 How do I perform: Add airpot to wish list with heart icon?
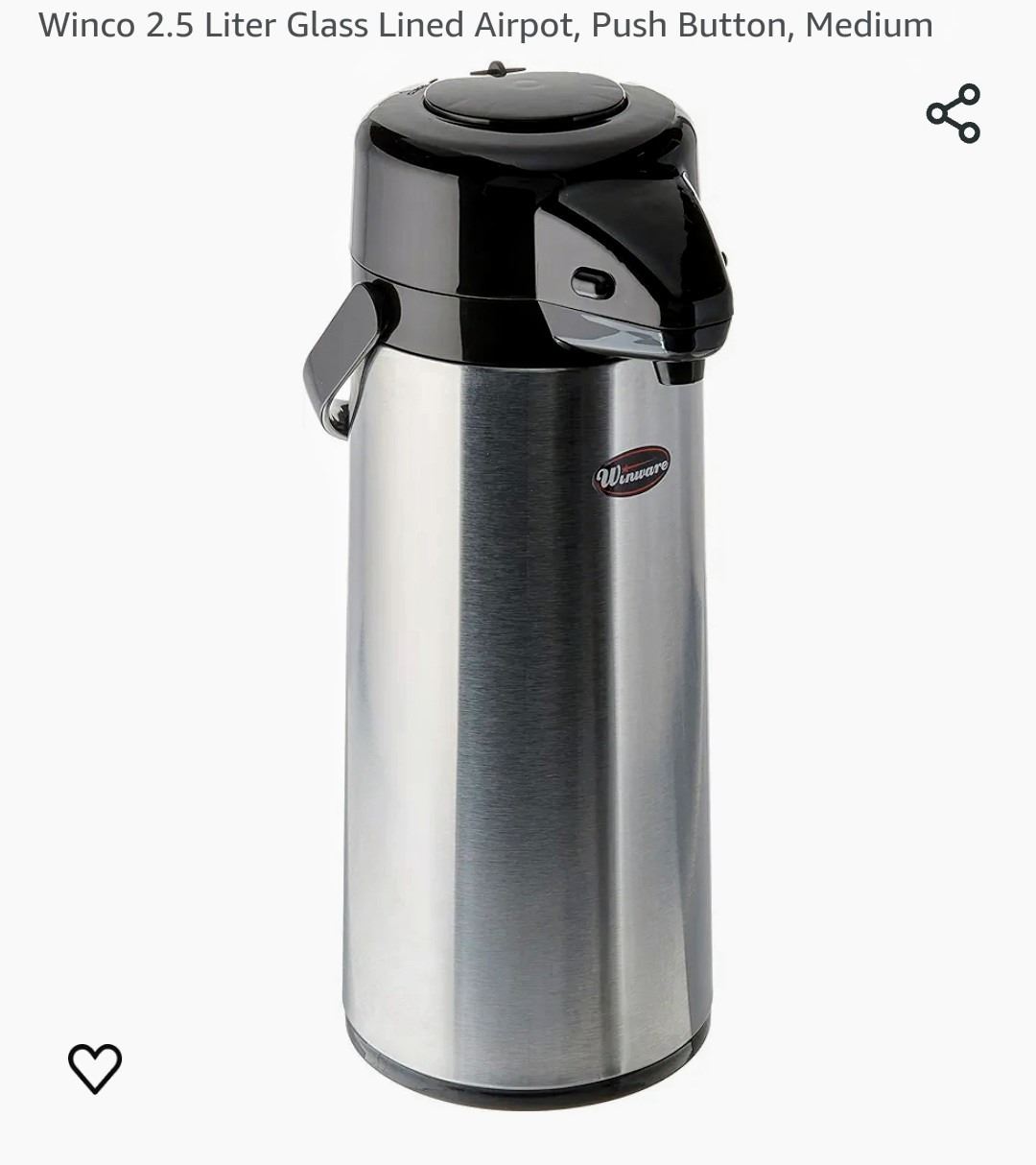pos(95,1067)
